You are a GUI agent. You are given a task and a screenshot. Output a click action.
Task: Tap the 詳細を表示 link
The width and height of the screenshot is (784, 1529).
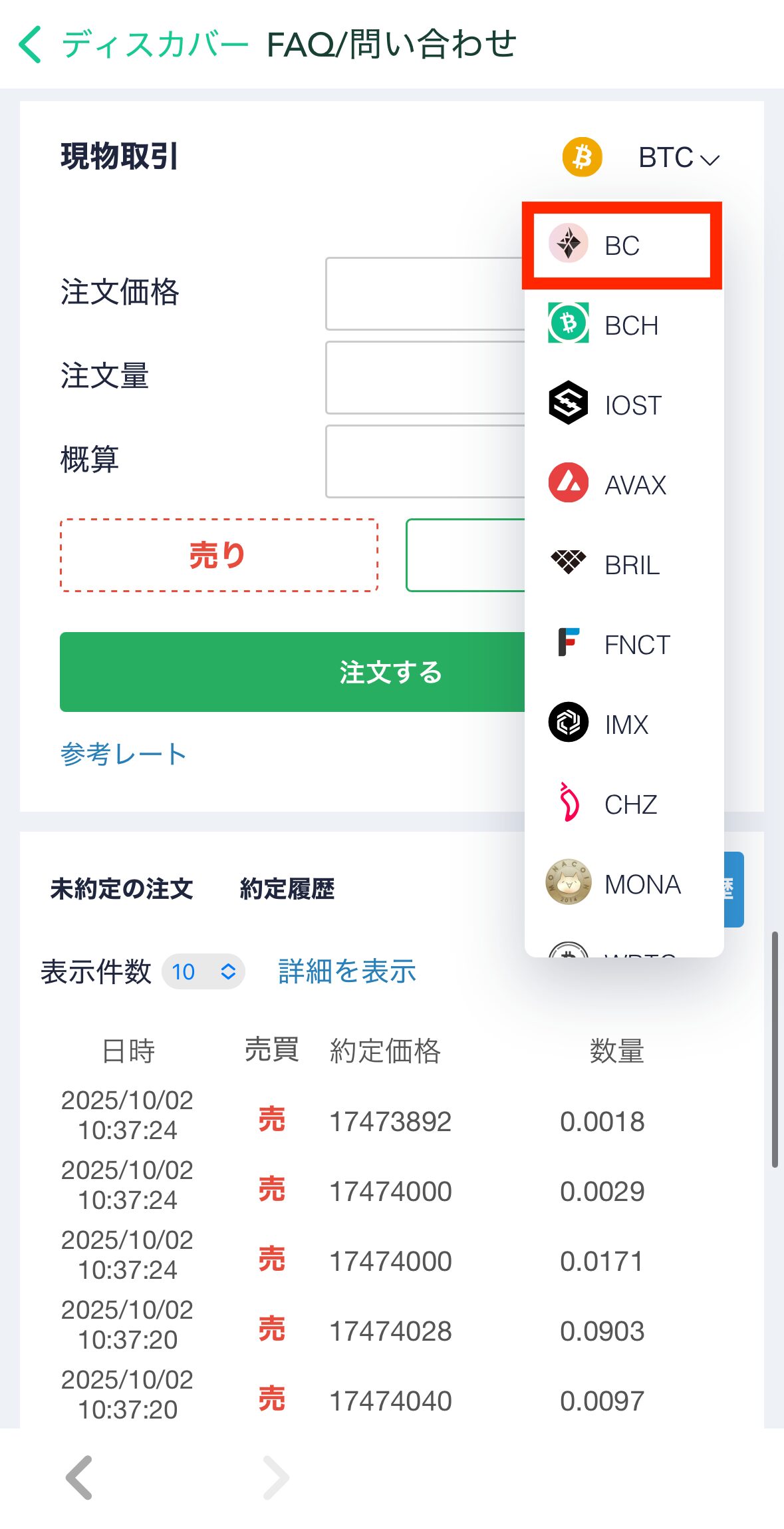click(347, 971)
